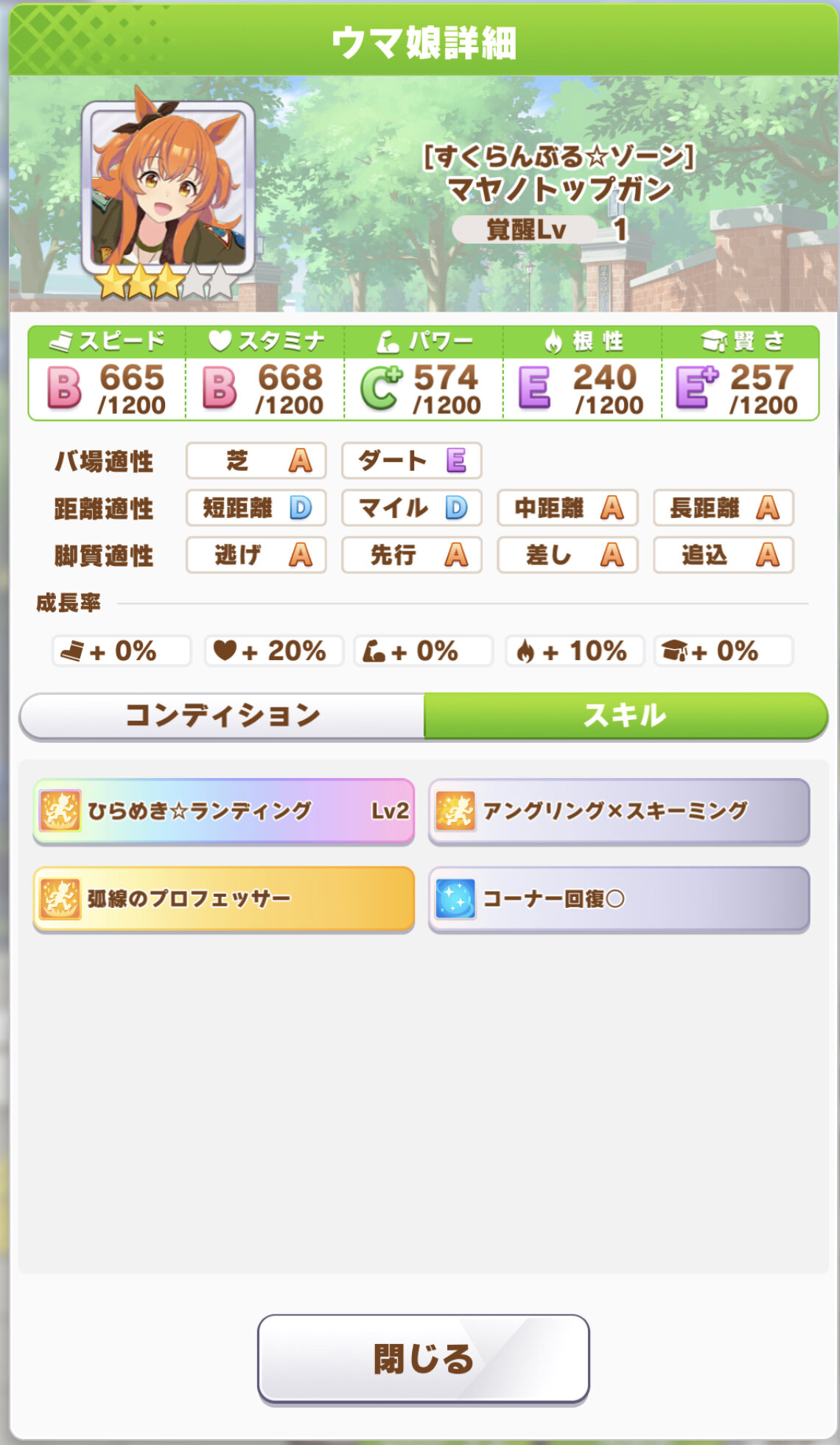View the アングリング×スキーミング skill
Viewport: 840px width, 1445px height.
pyautogui.click(x=618, y=811)
